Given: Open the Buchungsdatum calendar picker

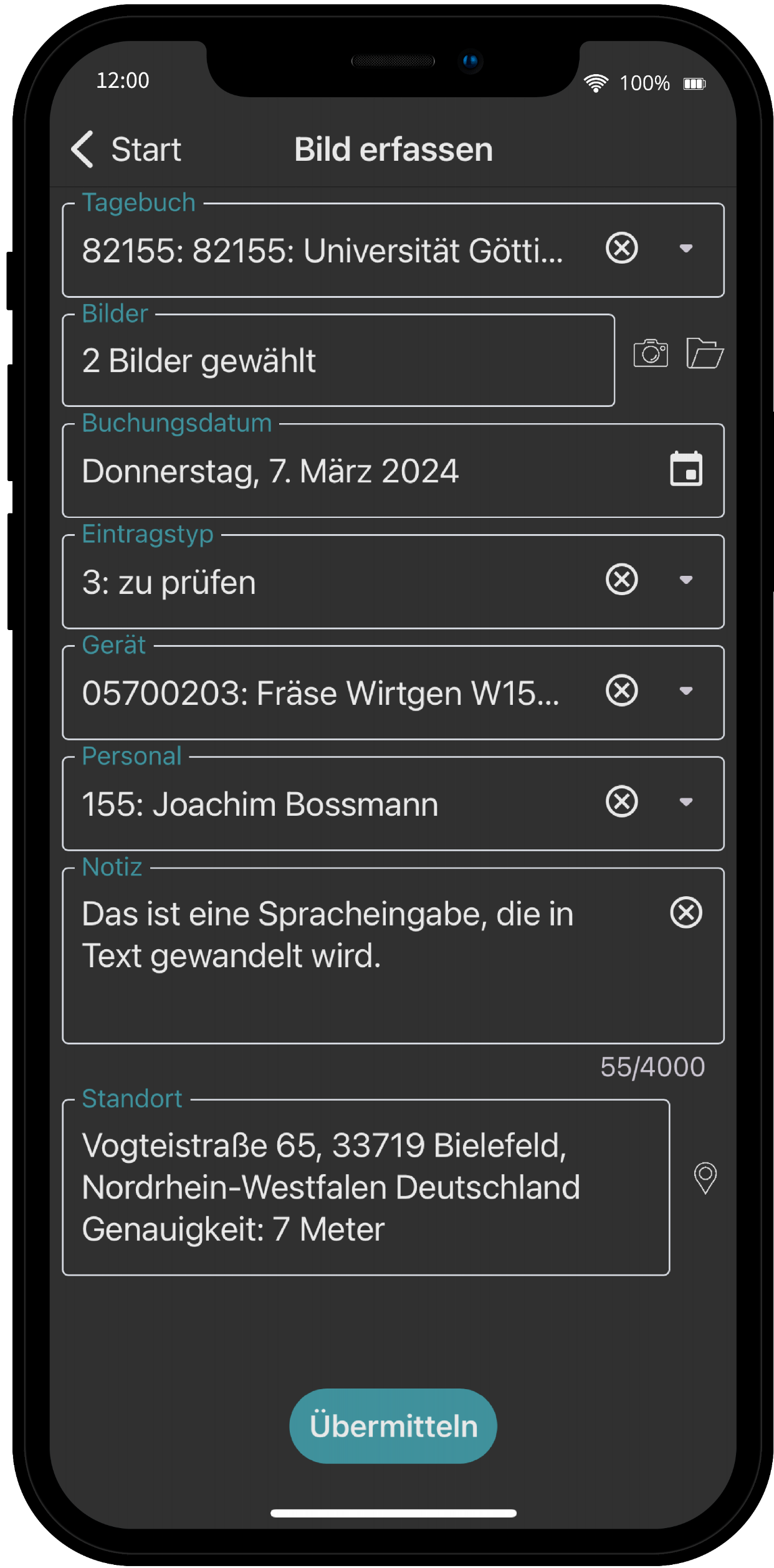Looking at the screenshot, I should [686, 469].
